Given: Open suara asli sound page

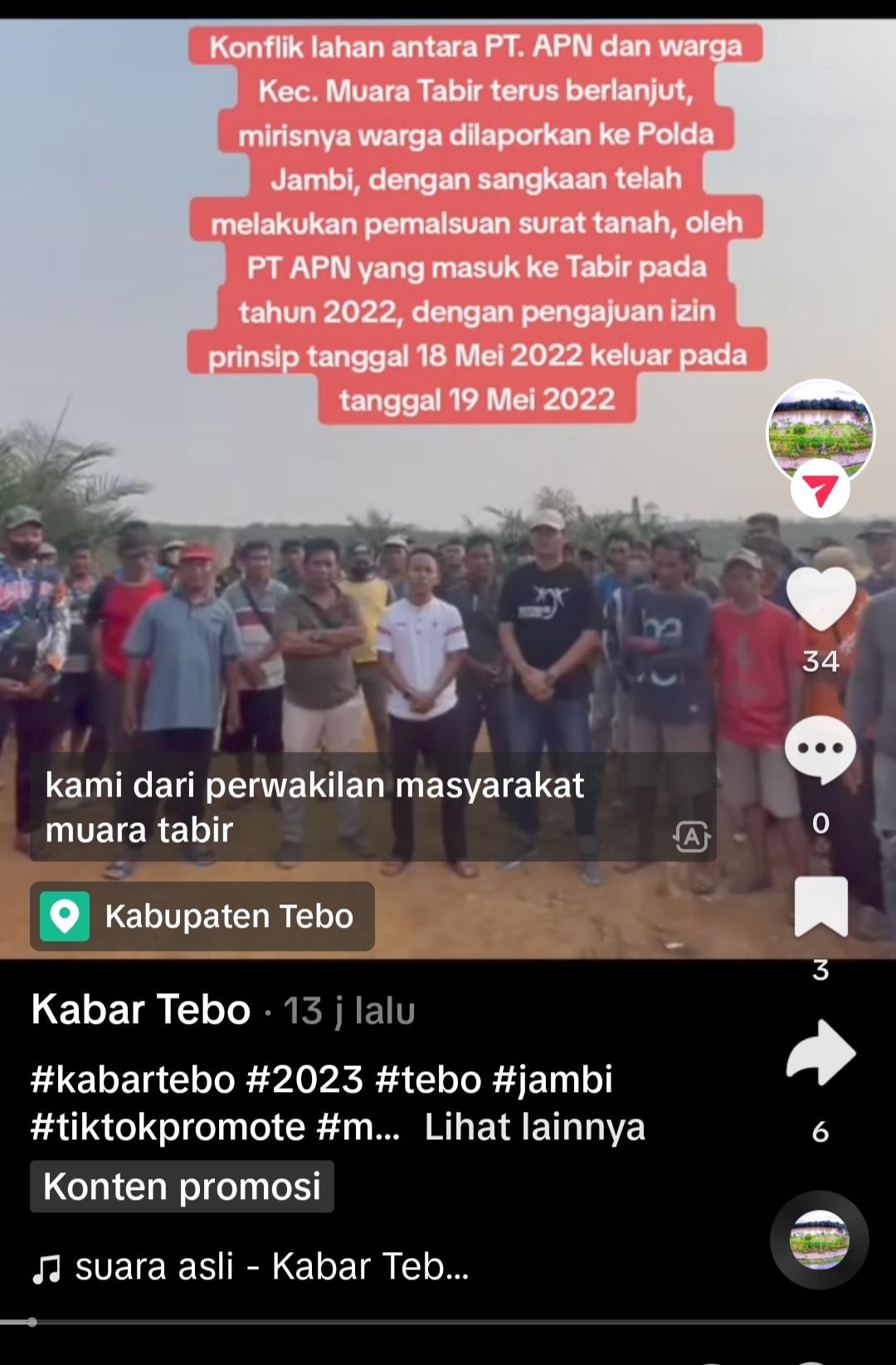Looking at the screenshot, I should (271, 1267).
